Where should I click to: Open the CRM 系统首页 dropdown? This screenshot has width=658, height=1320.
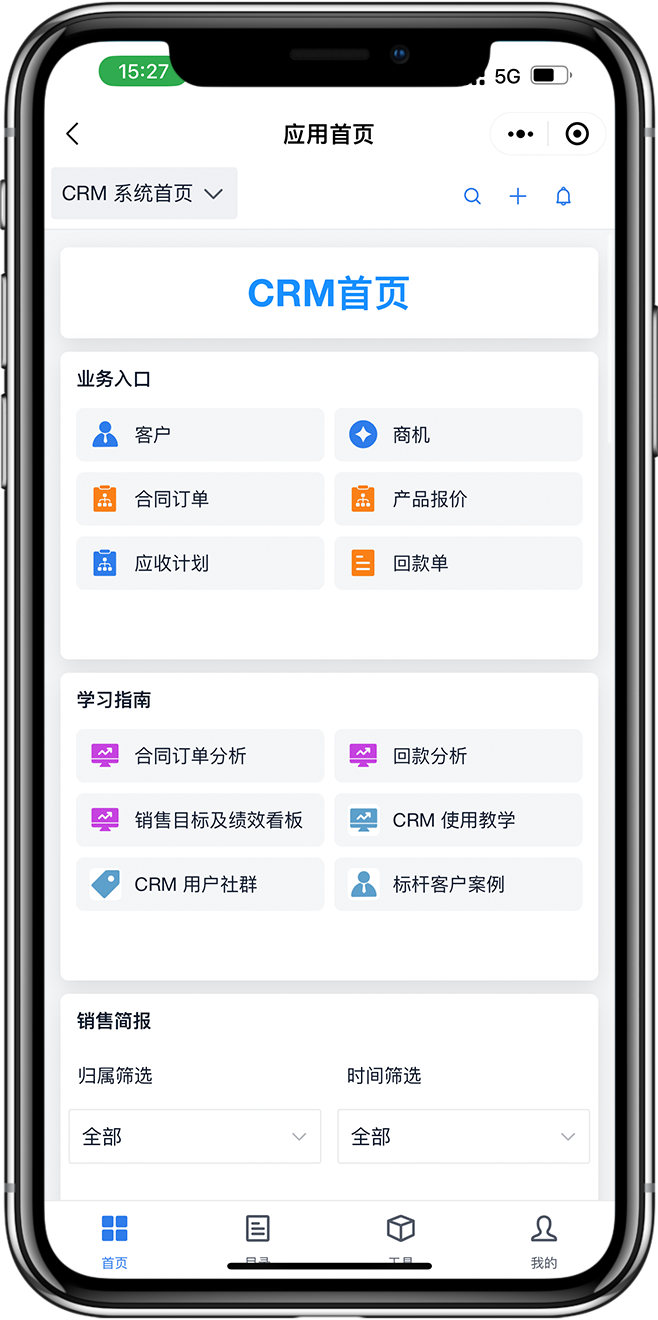coord(143,193)
